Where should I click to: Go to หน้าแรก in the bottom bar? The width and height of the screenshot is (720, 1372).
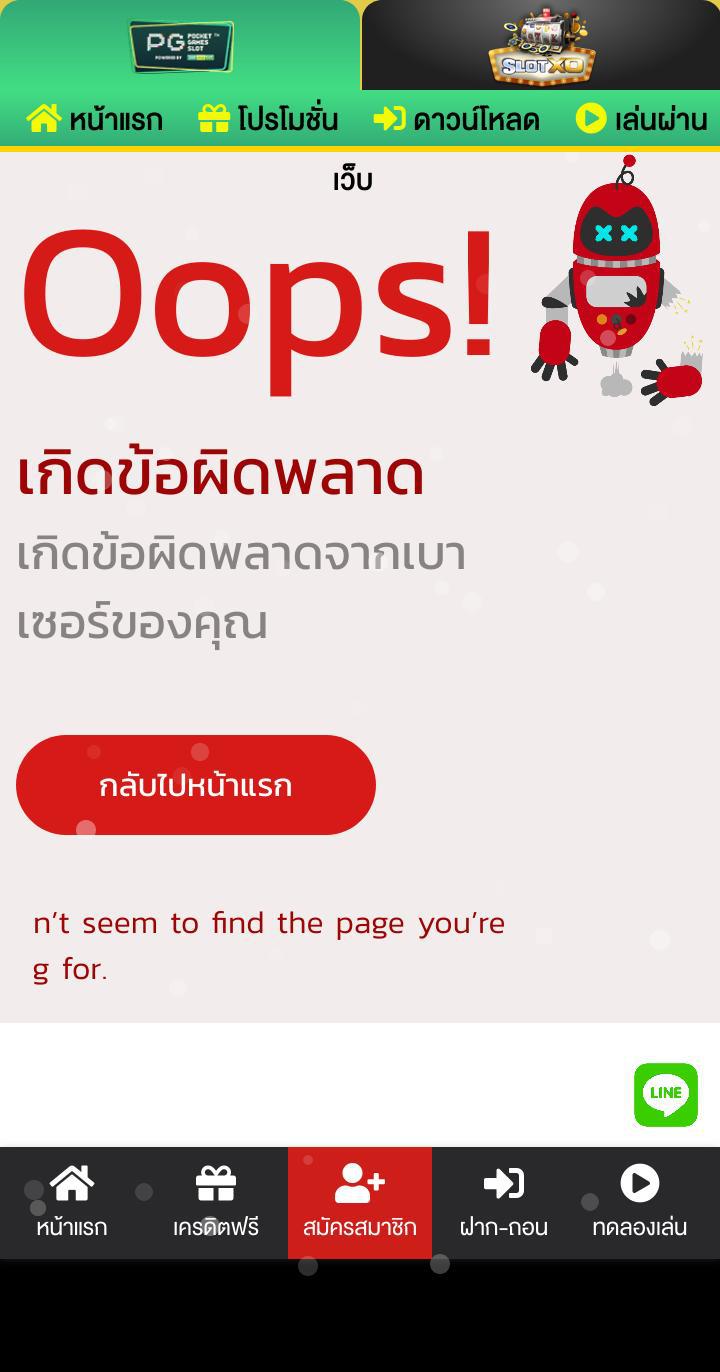pyautogui.click(x=72, y=1202)
